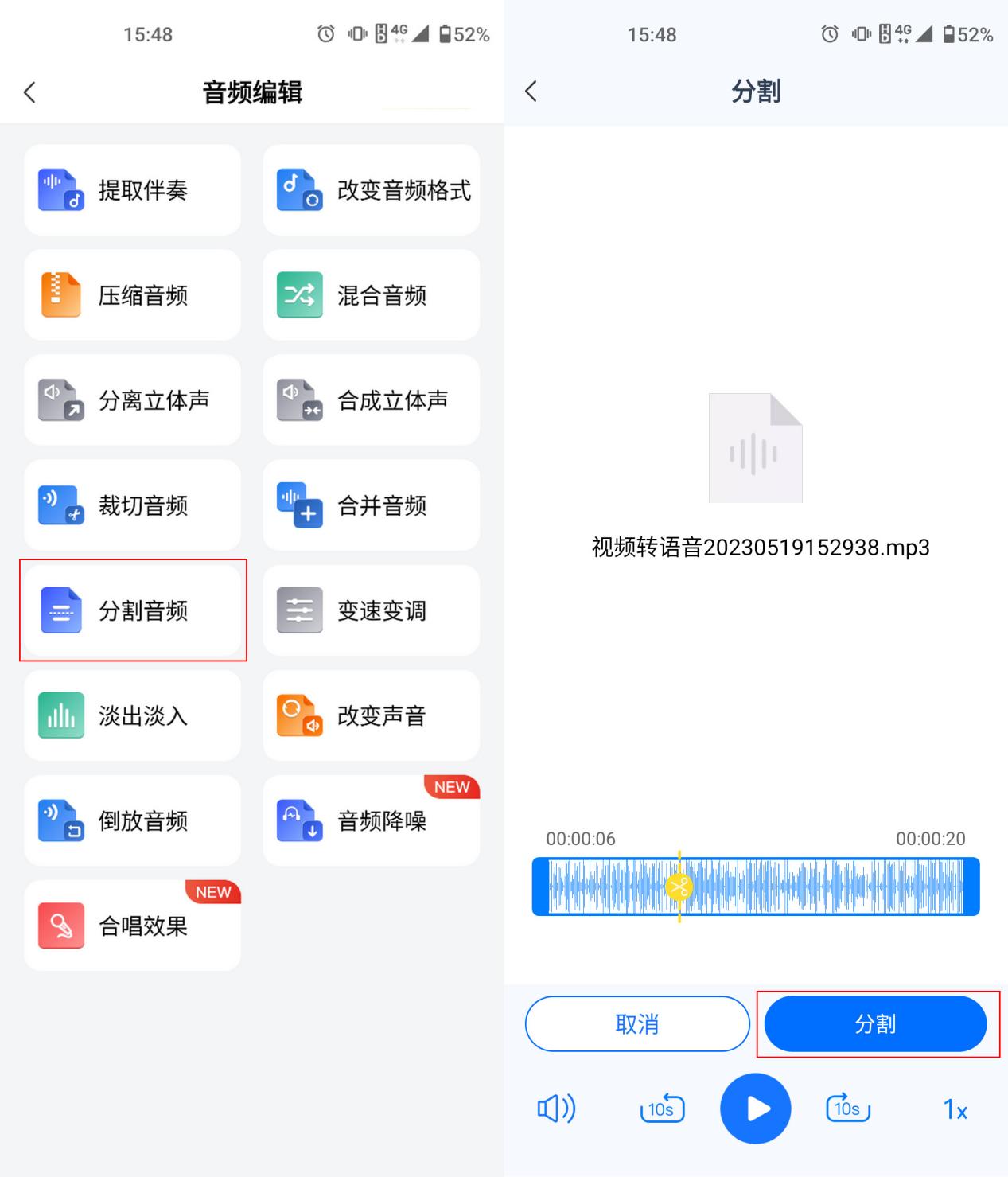Select the 合并音频 (merge audio) tool

[371, 505]
